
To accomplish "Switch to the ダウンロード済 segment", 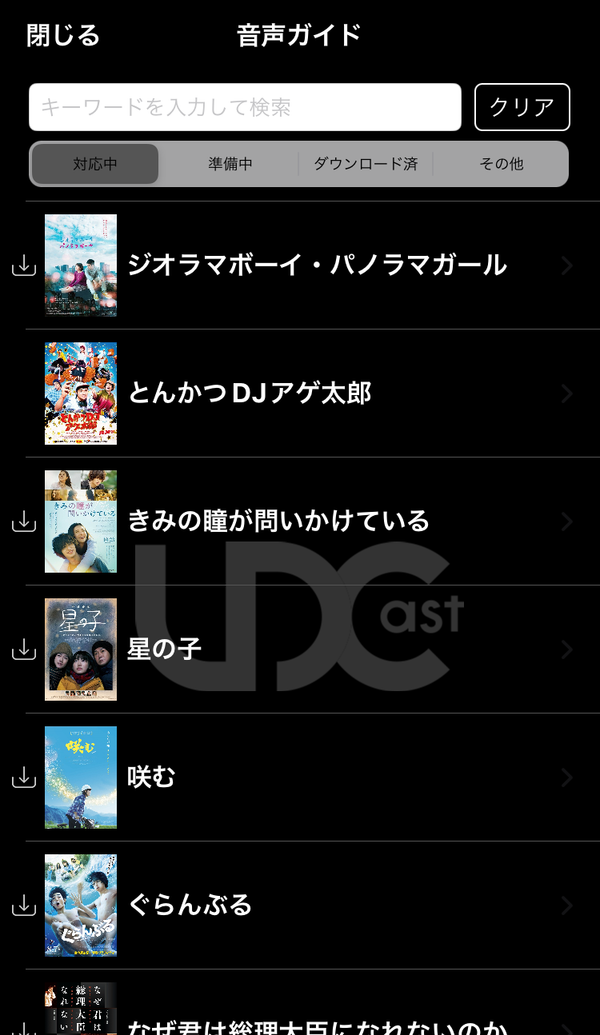I will point(366,164).
